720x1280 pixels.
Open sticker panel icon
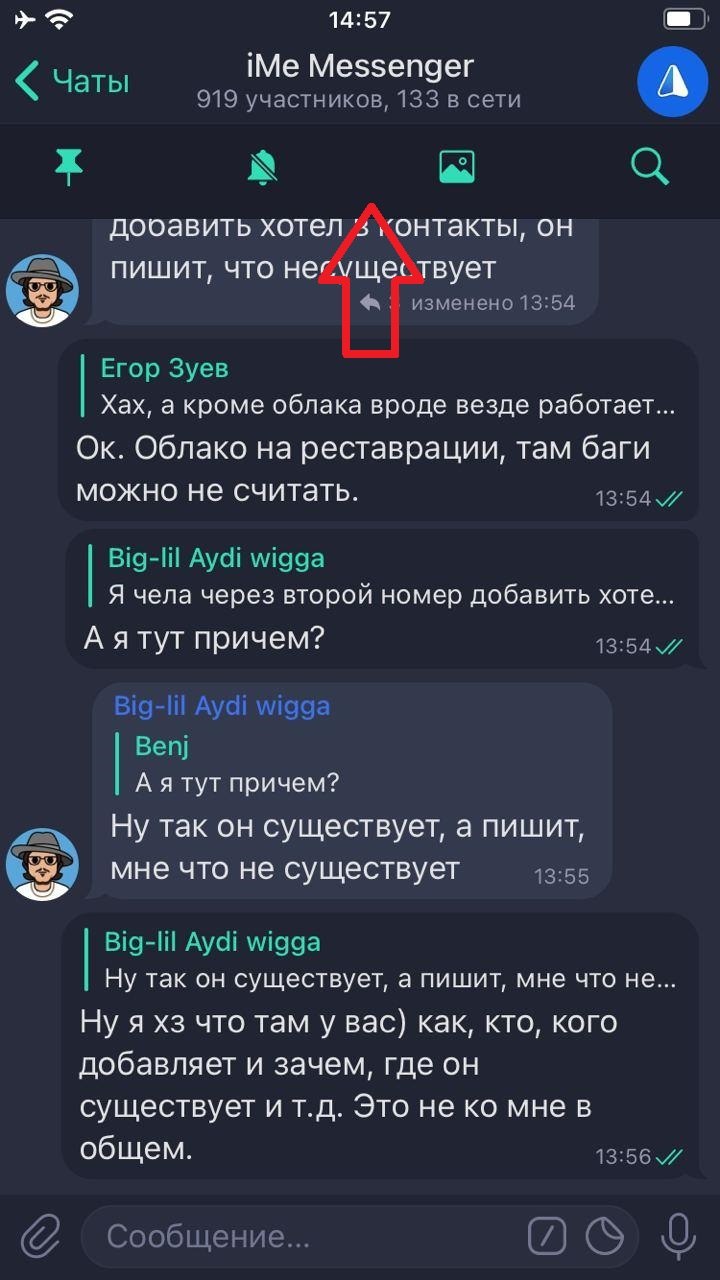tap(605, 1237)
